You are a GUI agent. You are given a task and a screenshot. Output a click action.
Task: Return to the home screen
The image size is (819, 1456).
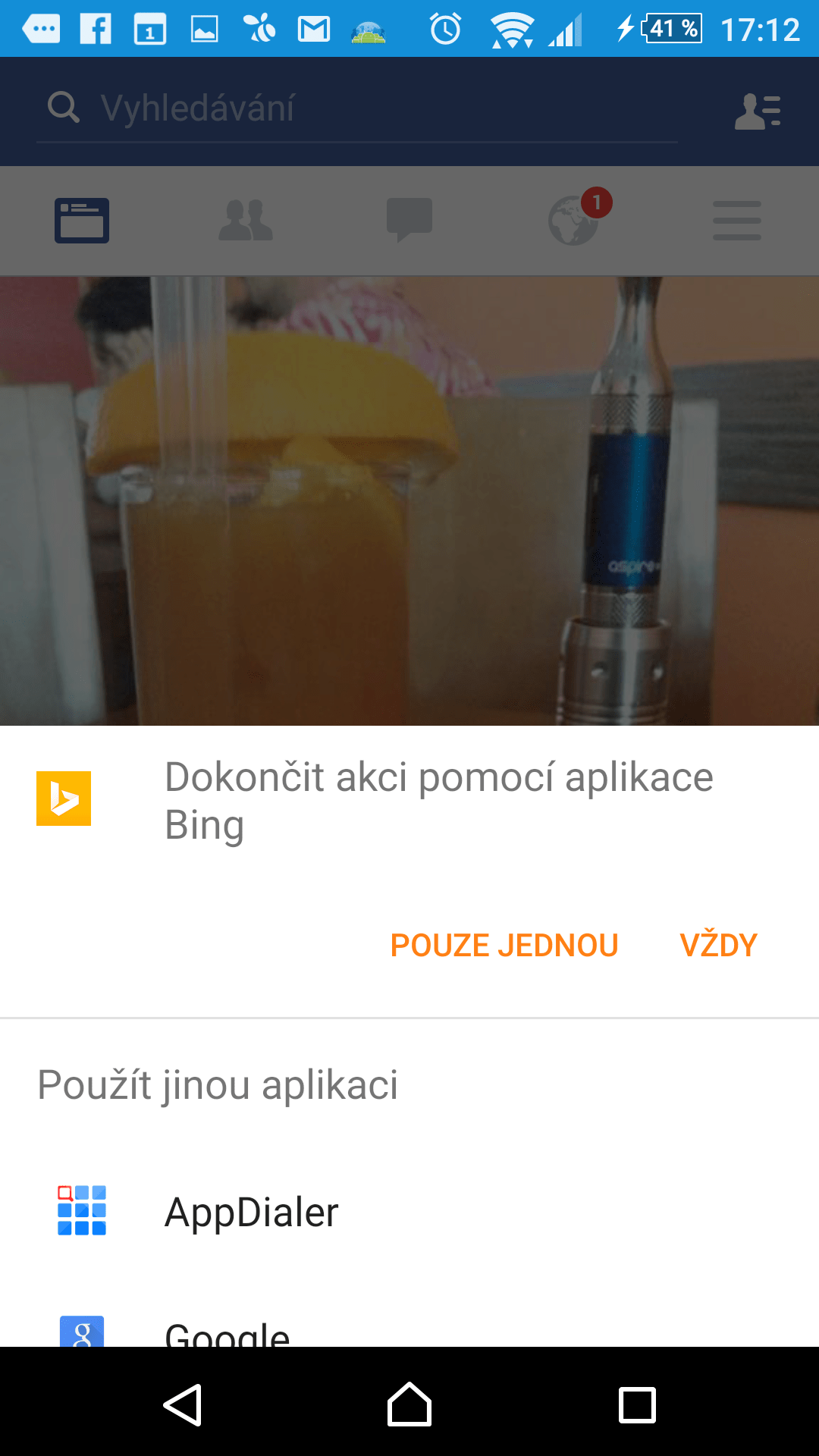coord(409,1405)
